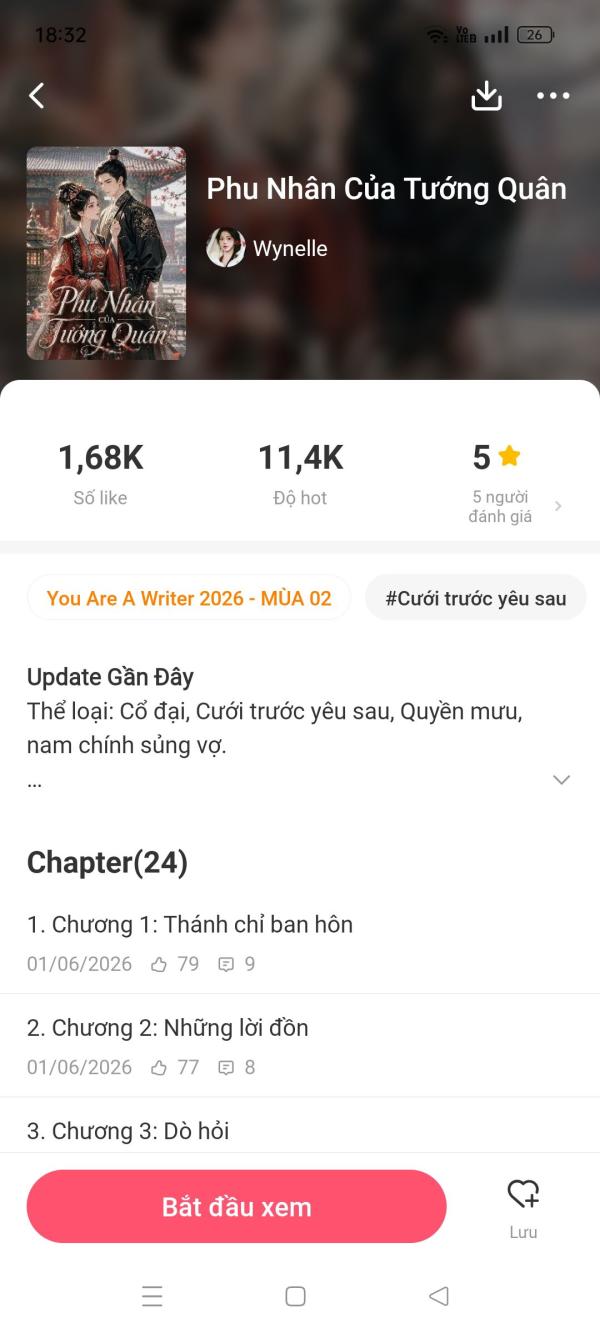The image size is (600, 1333).
Task: Tap the system home button
Action: 295,1296
